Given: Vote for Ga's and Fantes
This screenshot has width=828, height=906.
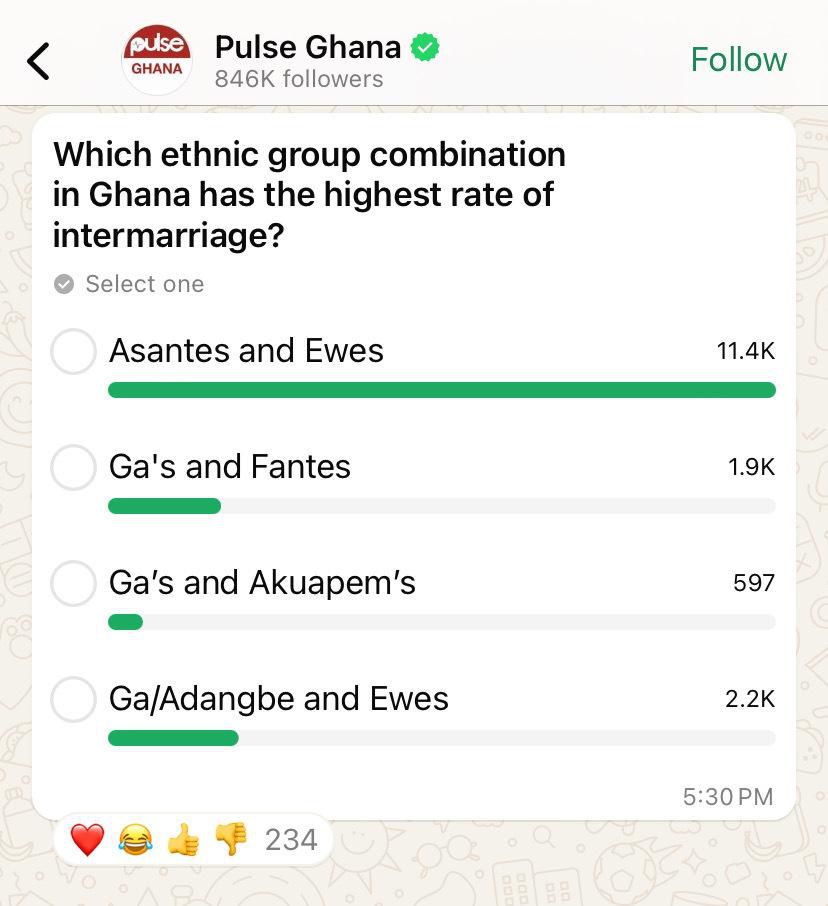Looking at the screenshot, I should [73, 467].
